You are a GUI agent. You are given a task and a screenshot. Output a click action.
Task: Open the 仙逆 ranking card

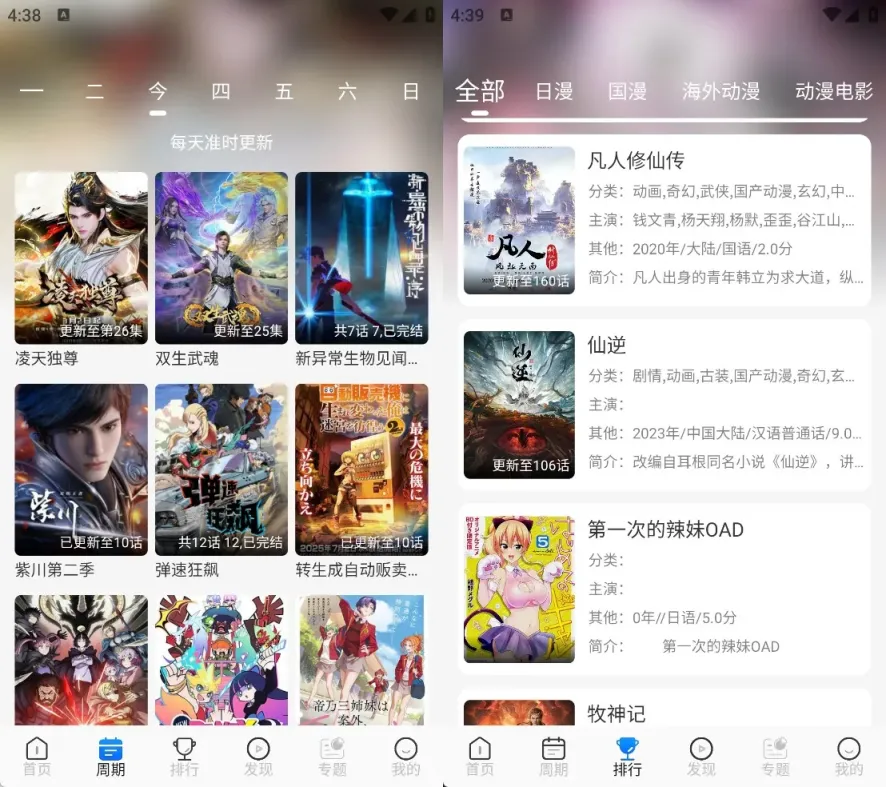pos(664,405)
